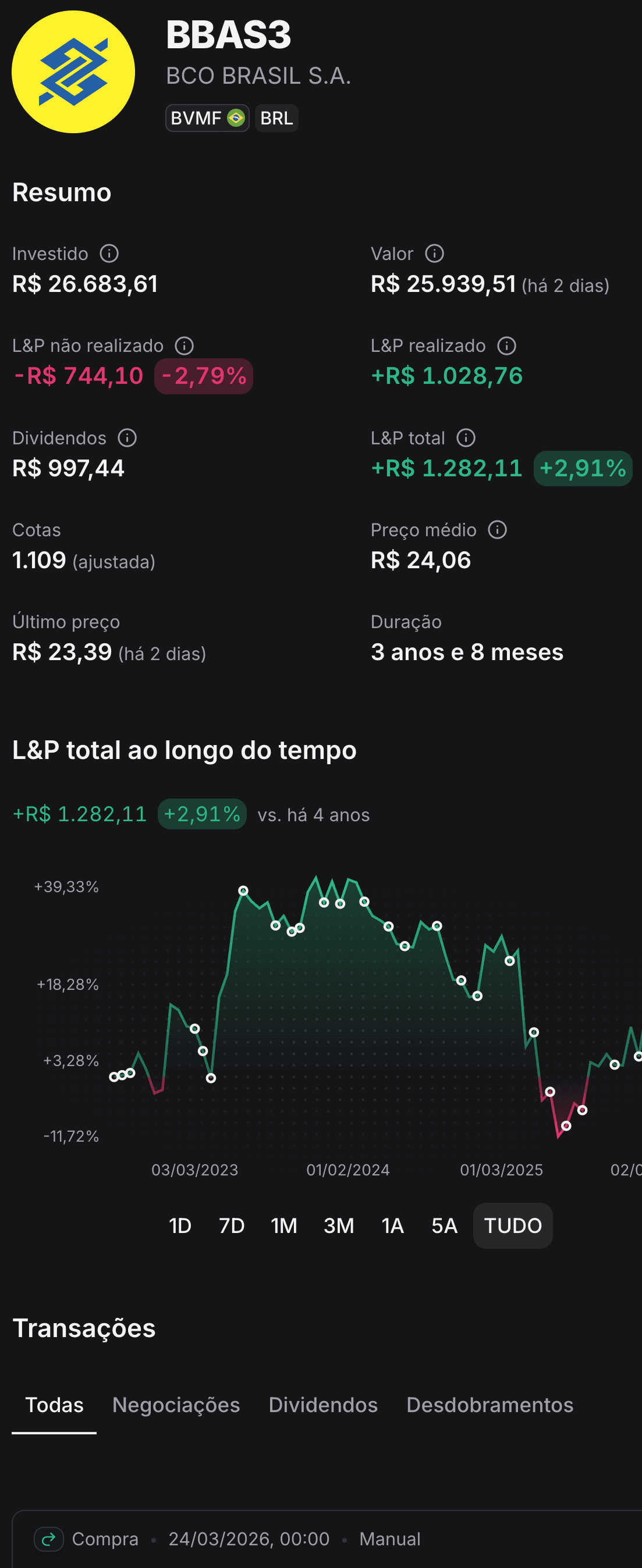Click the L&P total info icon
Image resolution: width=642 pixels, height=1568 pixels.
(x=467, y=437)
